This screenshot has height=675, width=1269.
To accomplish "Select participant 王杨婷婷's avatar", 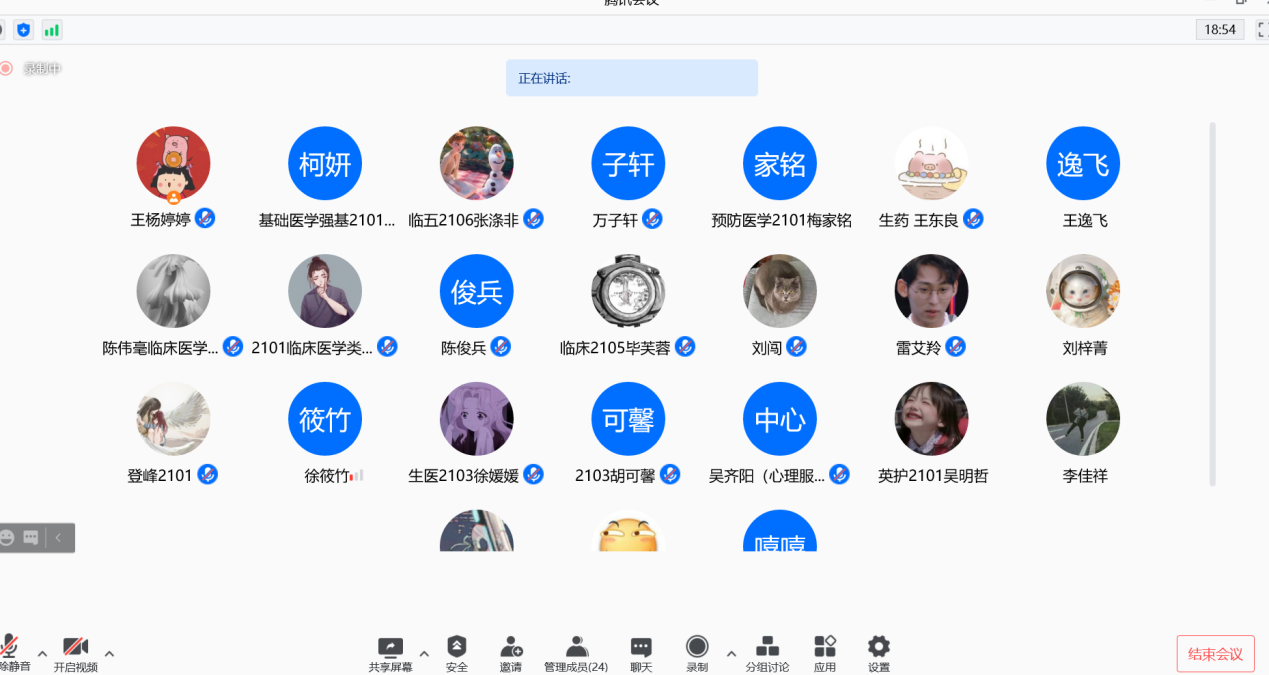I will tap(173, 163).
